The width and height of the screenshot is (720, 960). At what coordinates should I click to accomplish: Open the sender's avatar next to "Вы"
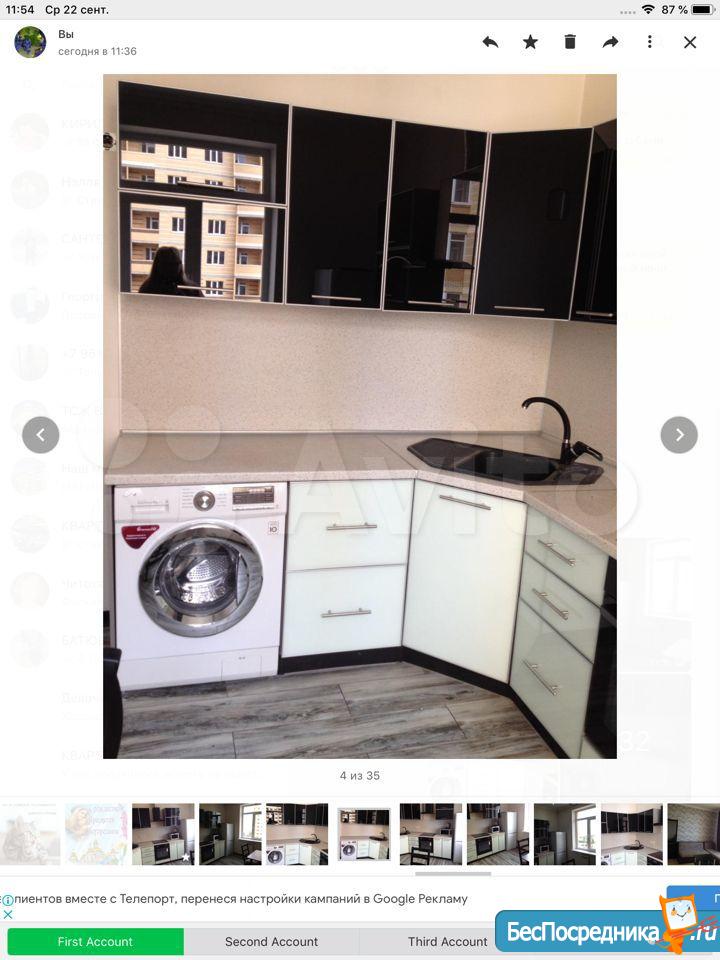tap(30, 42)
